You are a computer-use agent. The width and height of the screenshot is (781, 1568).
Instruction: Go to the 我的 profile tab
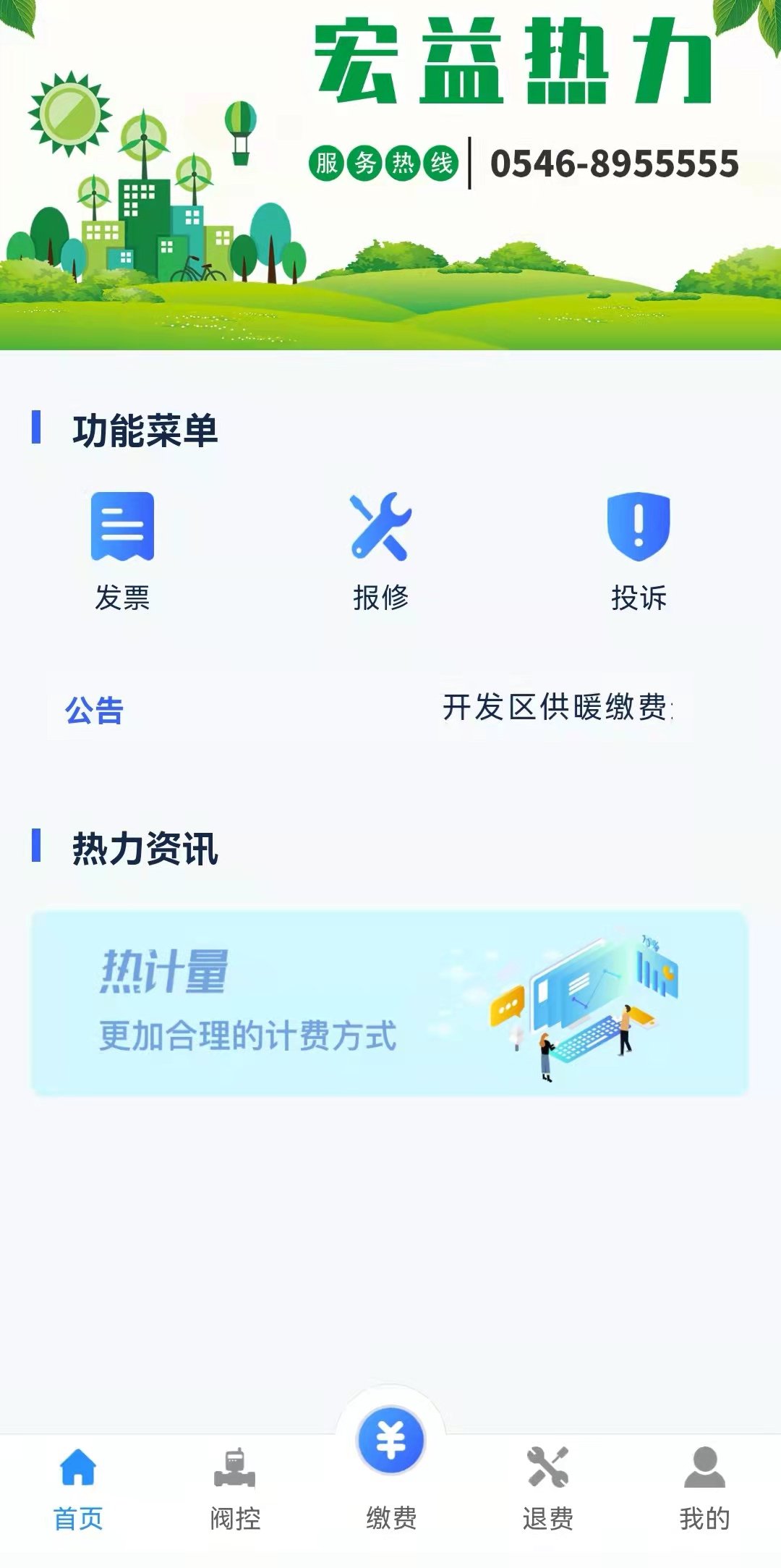(704, 1488)
